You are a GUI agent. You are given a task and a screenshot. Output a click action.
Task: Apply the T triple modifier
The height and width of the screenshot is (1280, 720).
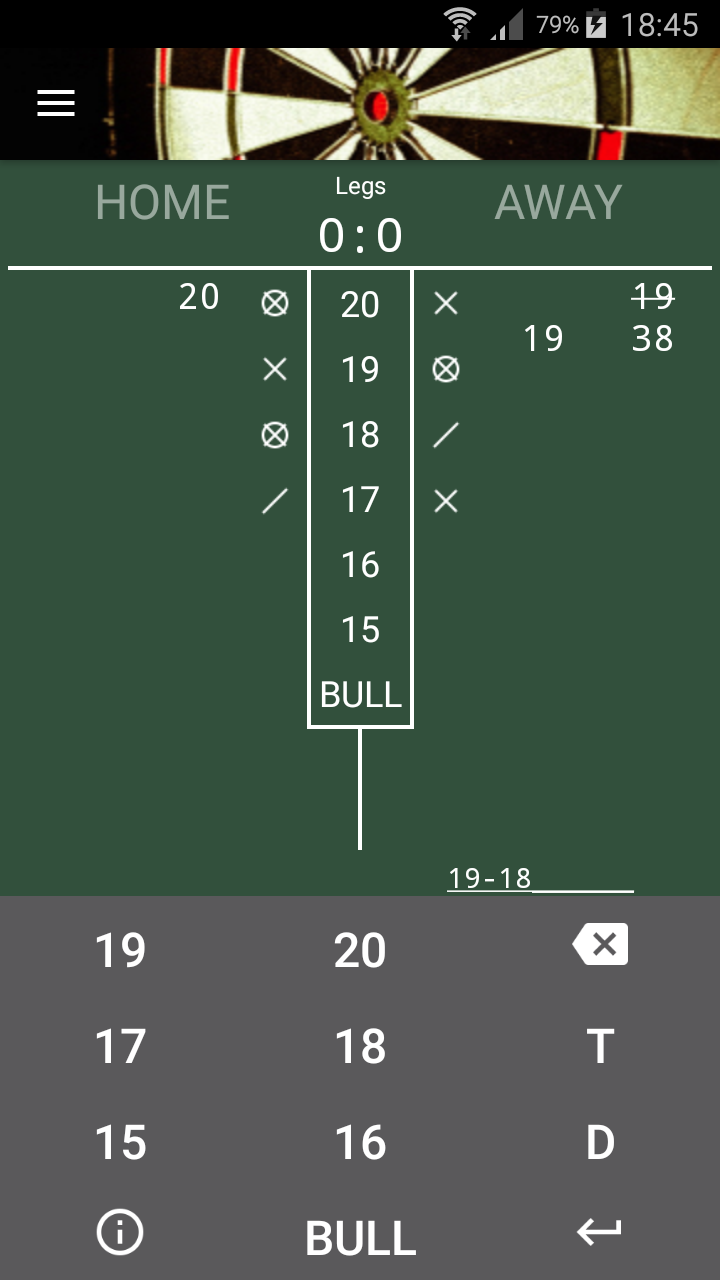(600, 1047)
